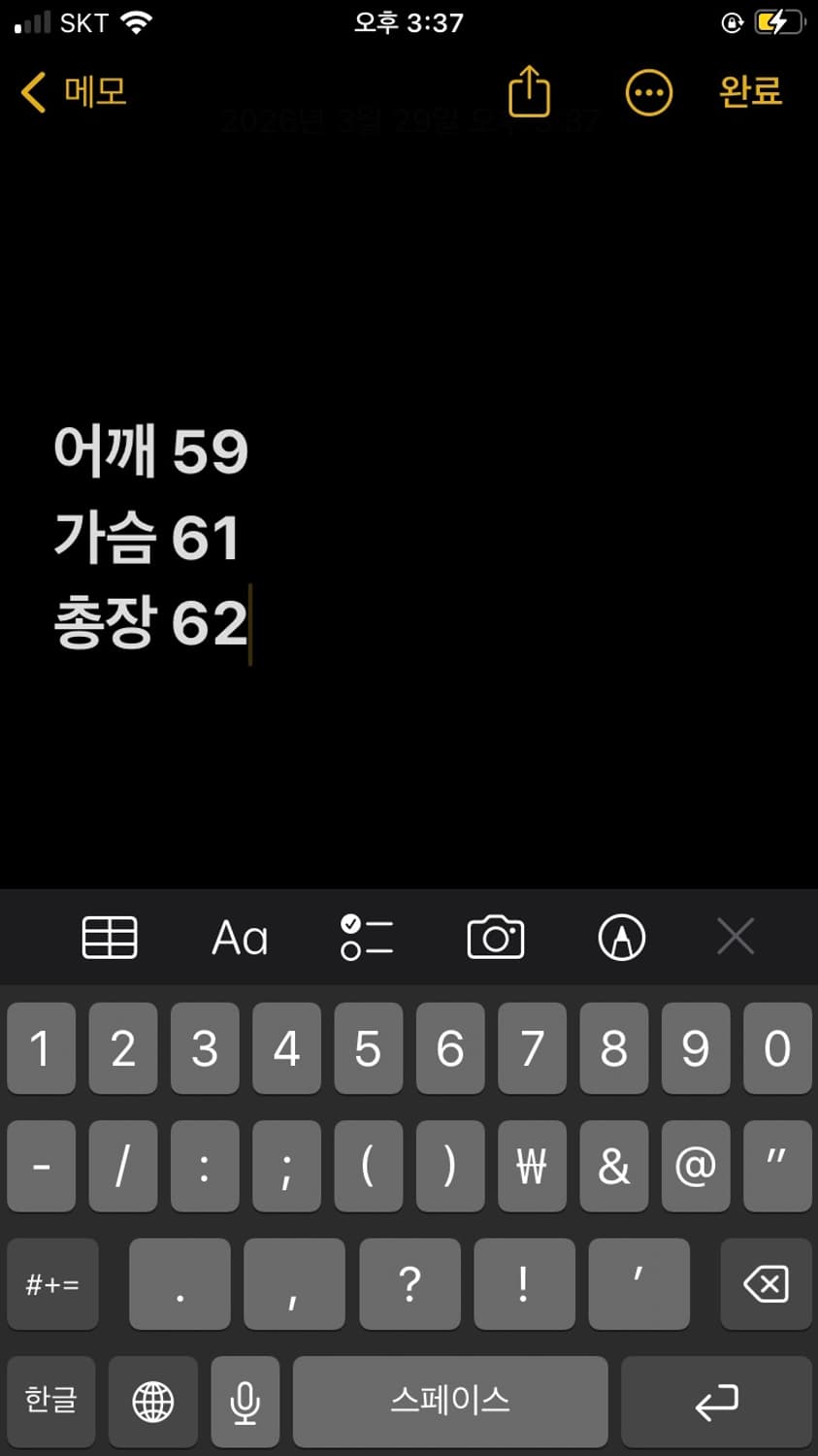Open the more options ellipsis menu

[x=648, y=92]
